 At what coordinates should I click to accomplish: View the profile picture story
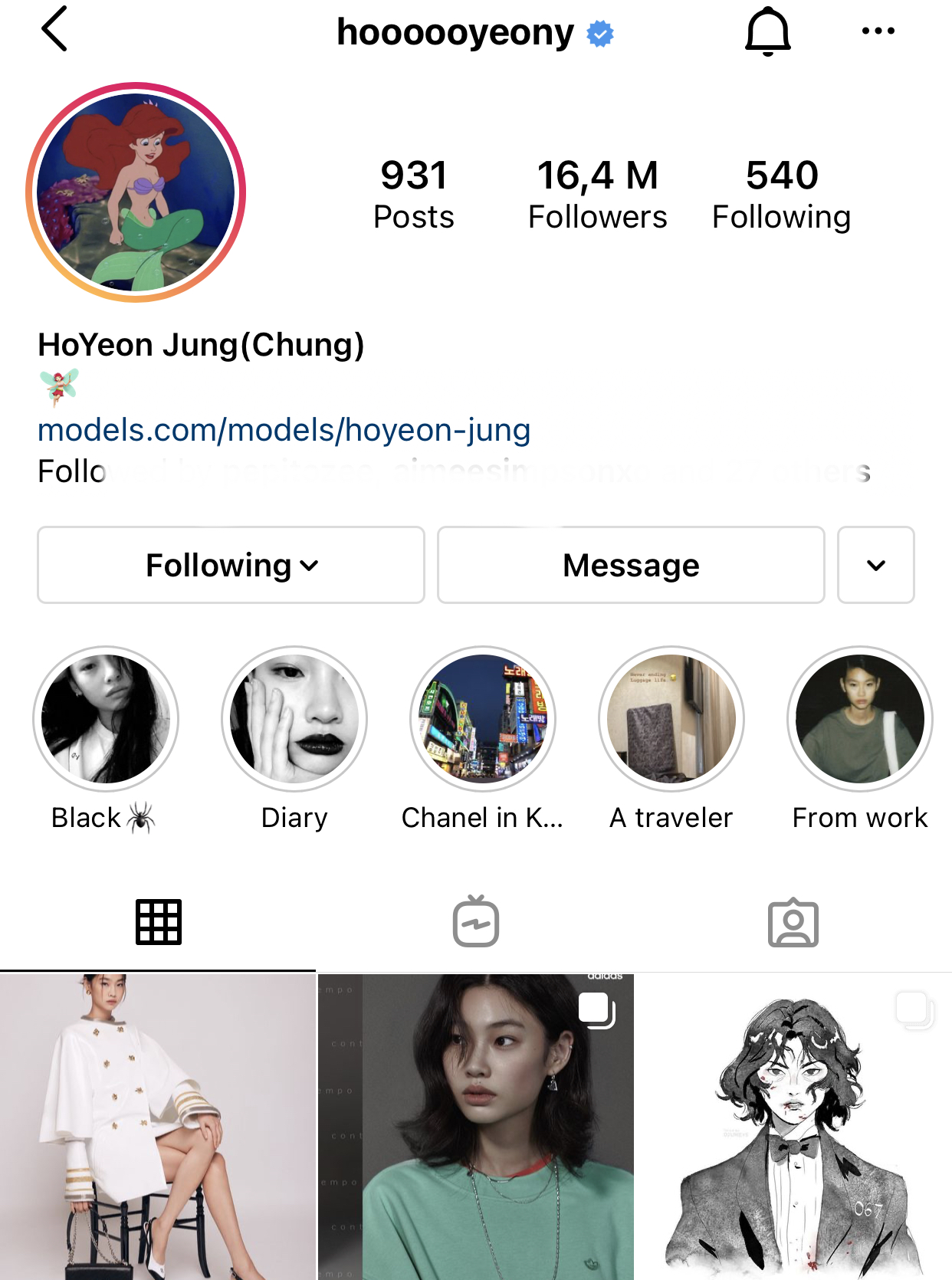pos(136,192)
